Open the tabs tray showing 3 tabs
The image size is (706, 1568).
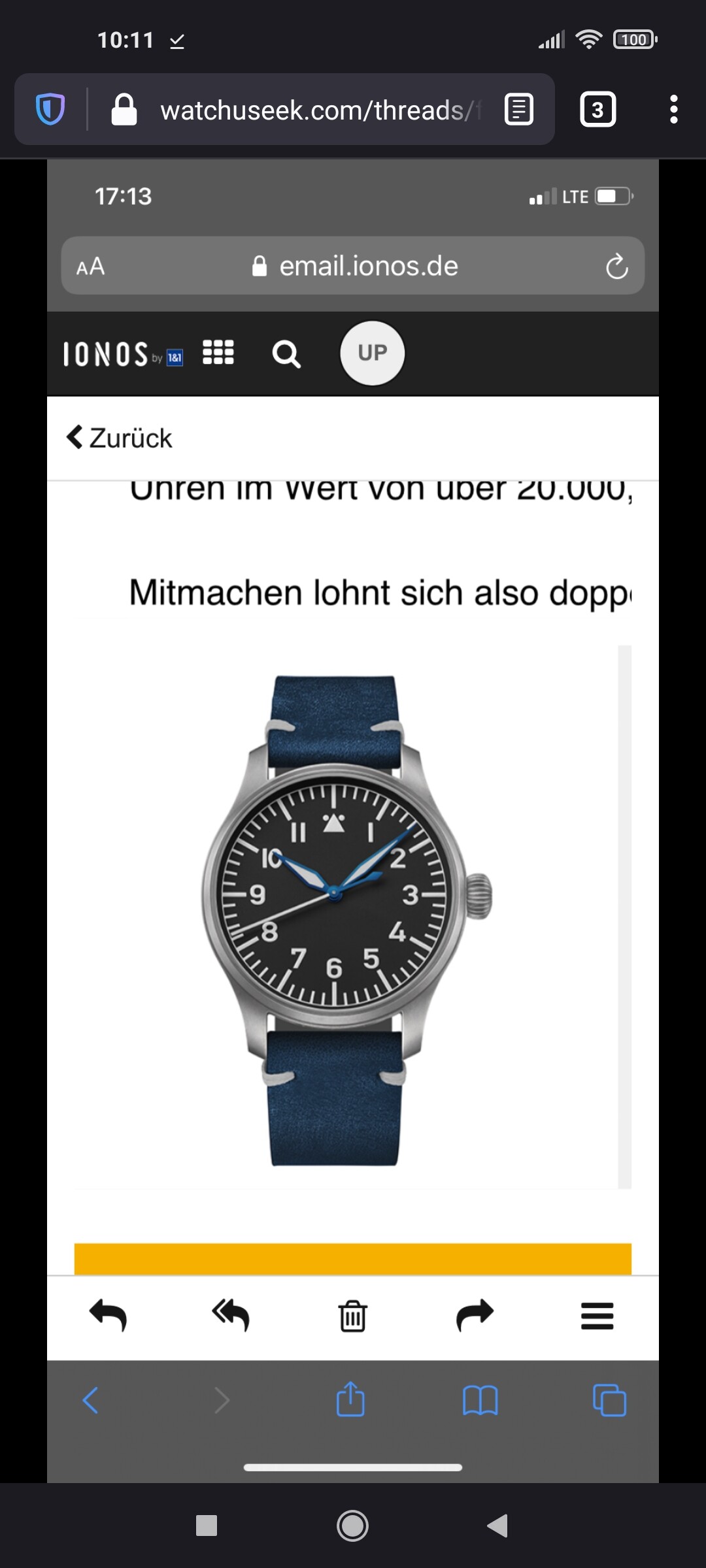pos(597,109)
